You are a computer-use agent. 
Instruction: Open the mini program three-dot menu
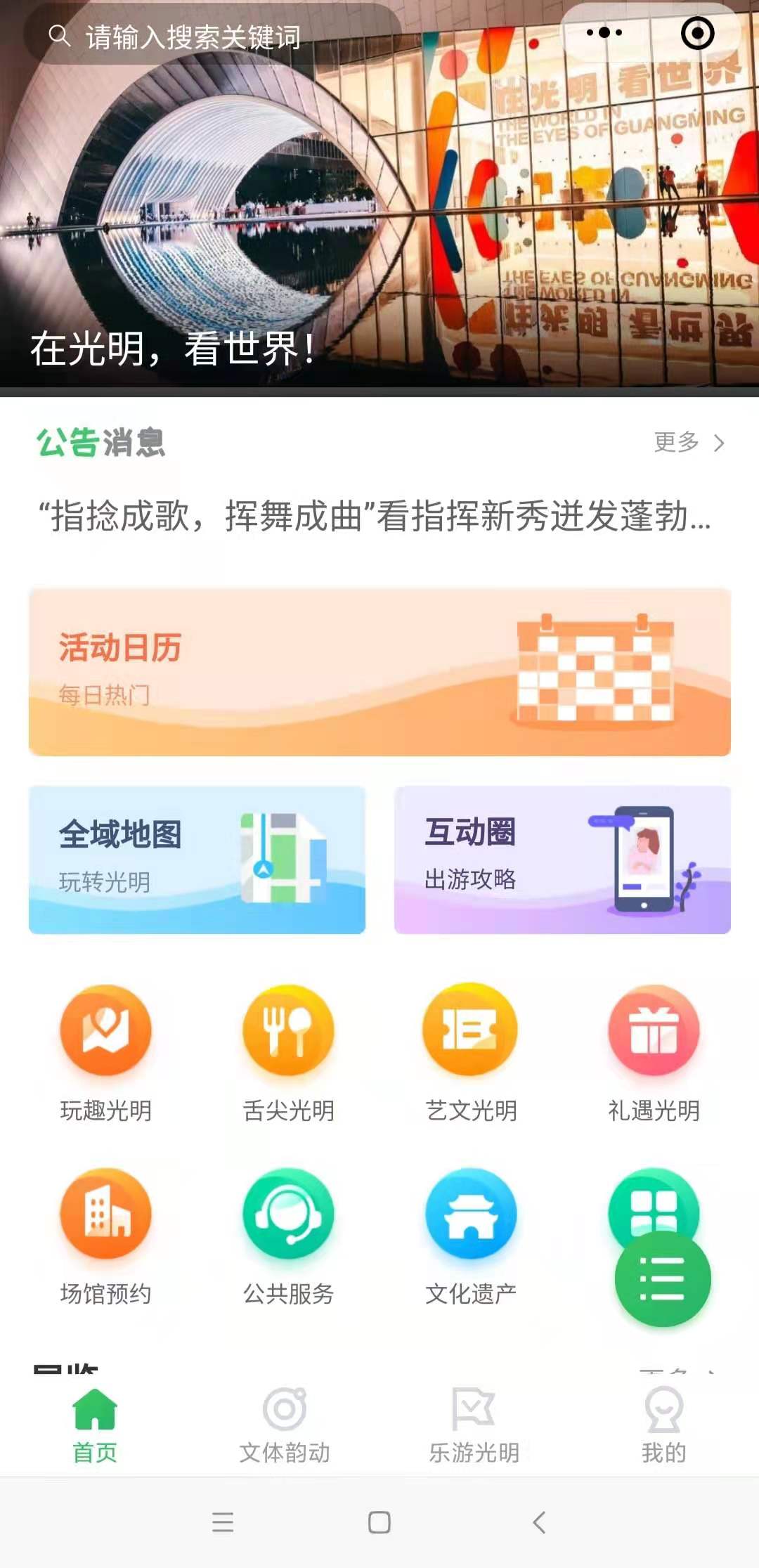coord(604,32)
